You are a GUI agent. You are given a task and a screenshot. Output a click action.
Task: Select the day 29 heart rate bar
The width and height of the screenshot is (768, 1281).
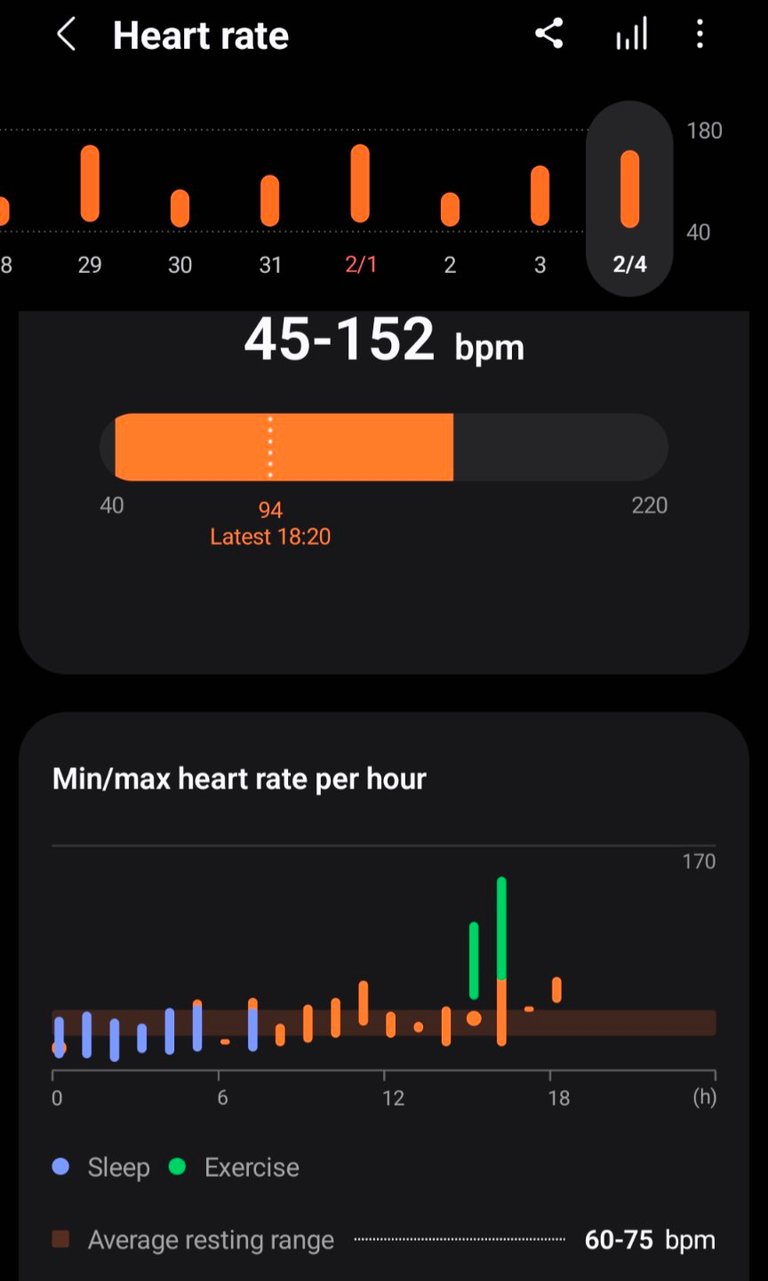pyautogui.click(x=90, y=184)
